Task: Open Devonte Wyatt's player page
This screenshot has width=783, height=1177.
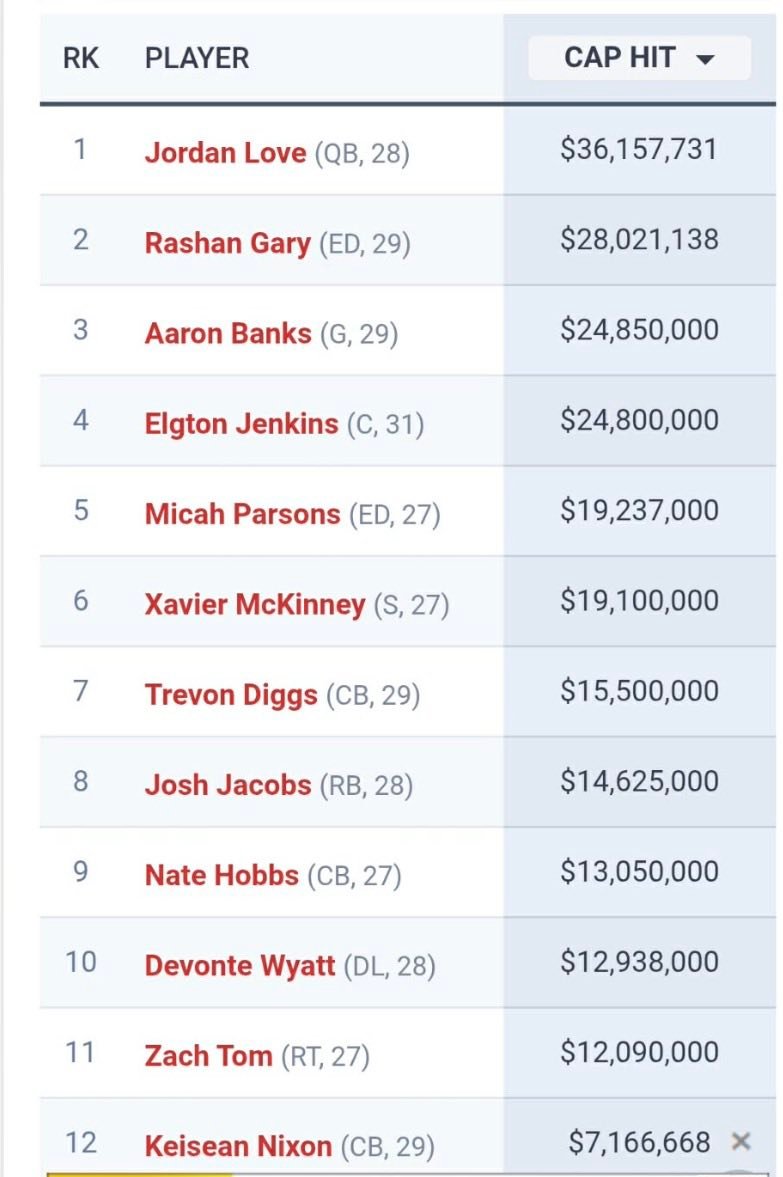Action: [x=239, y=965]
